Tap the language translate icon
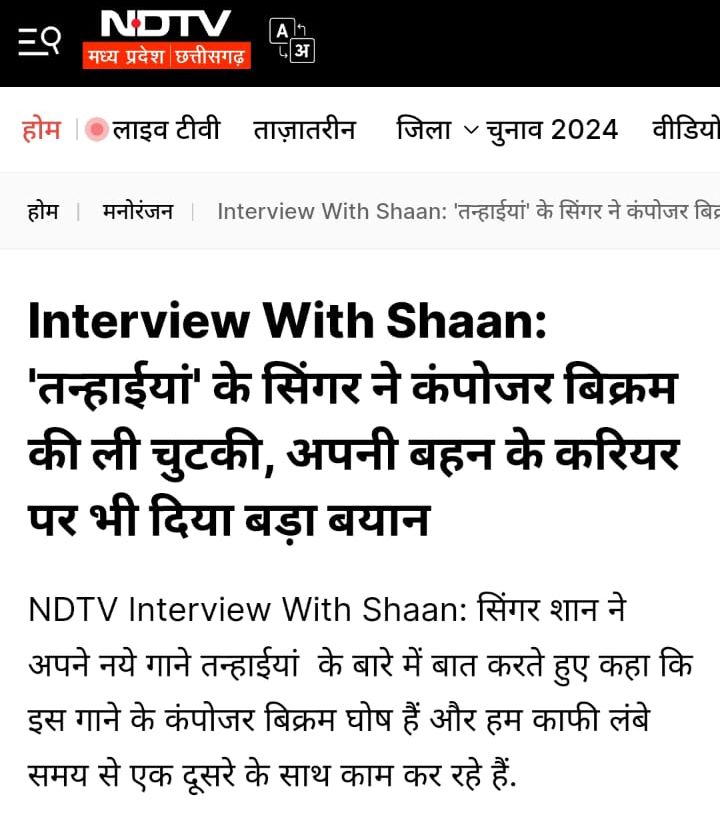This screenshot has width=720, height=837. point(292,41)
